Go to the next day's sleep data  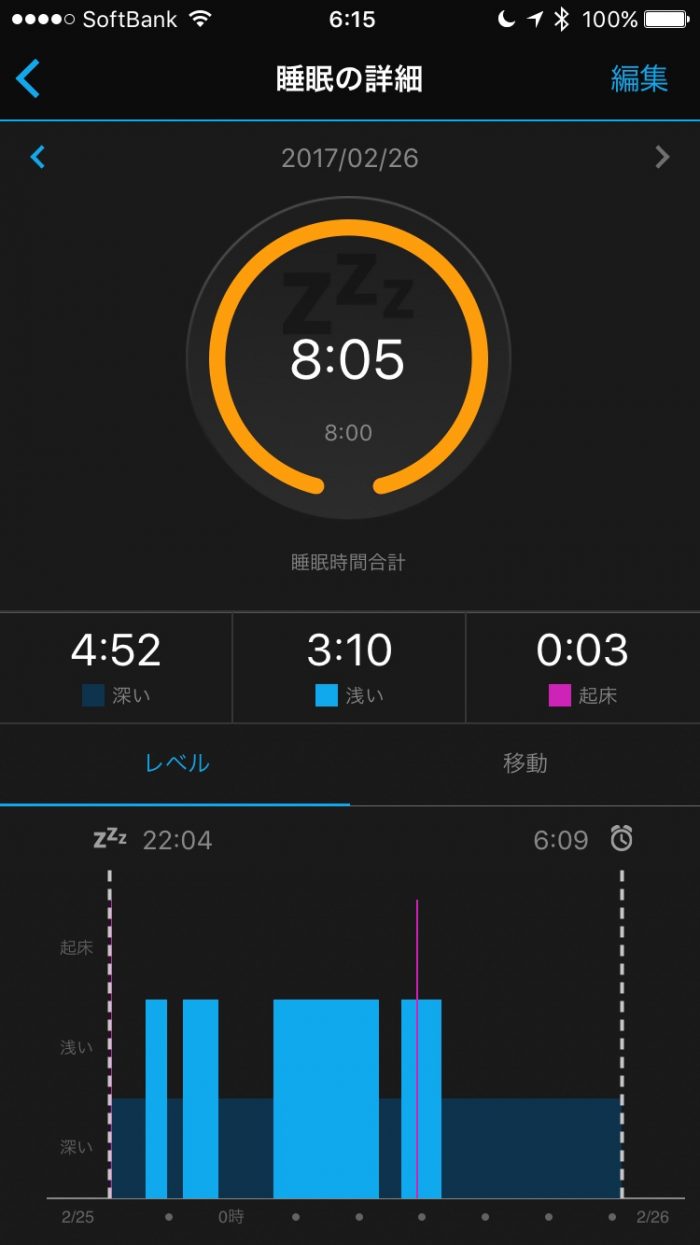pyautogui.click(x=661, y=157)
